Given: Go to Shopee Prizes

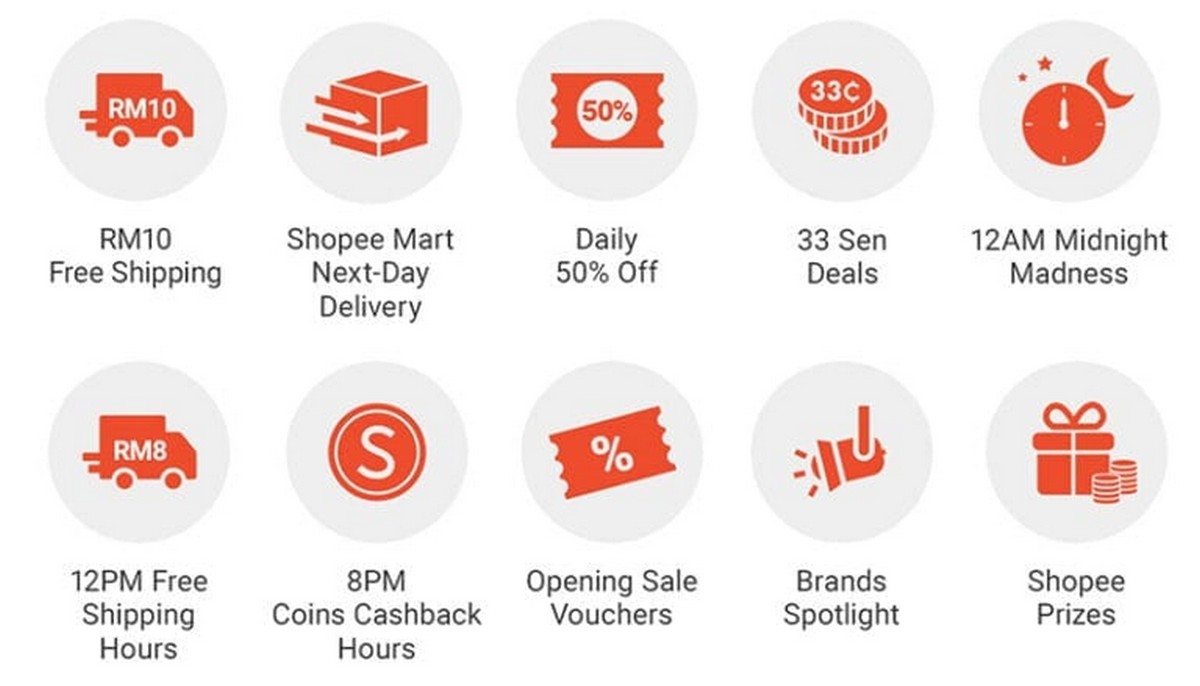Looking at the screenshot, I should 1076,452.
